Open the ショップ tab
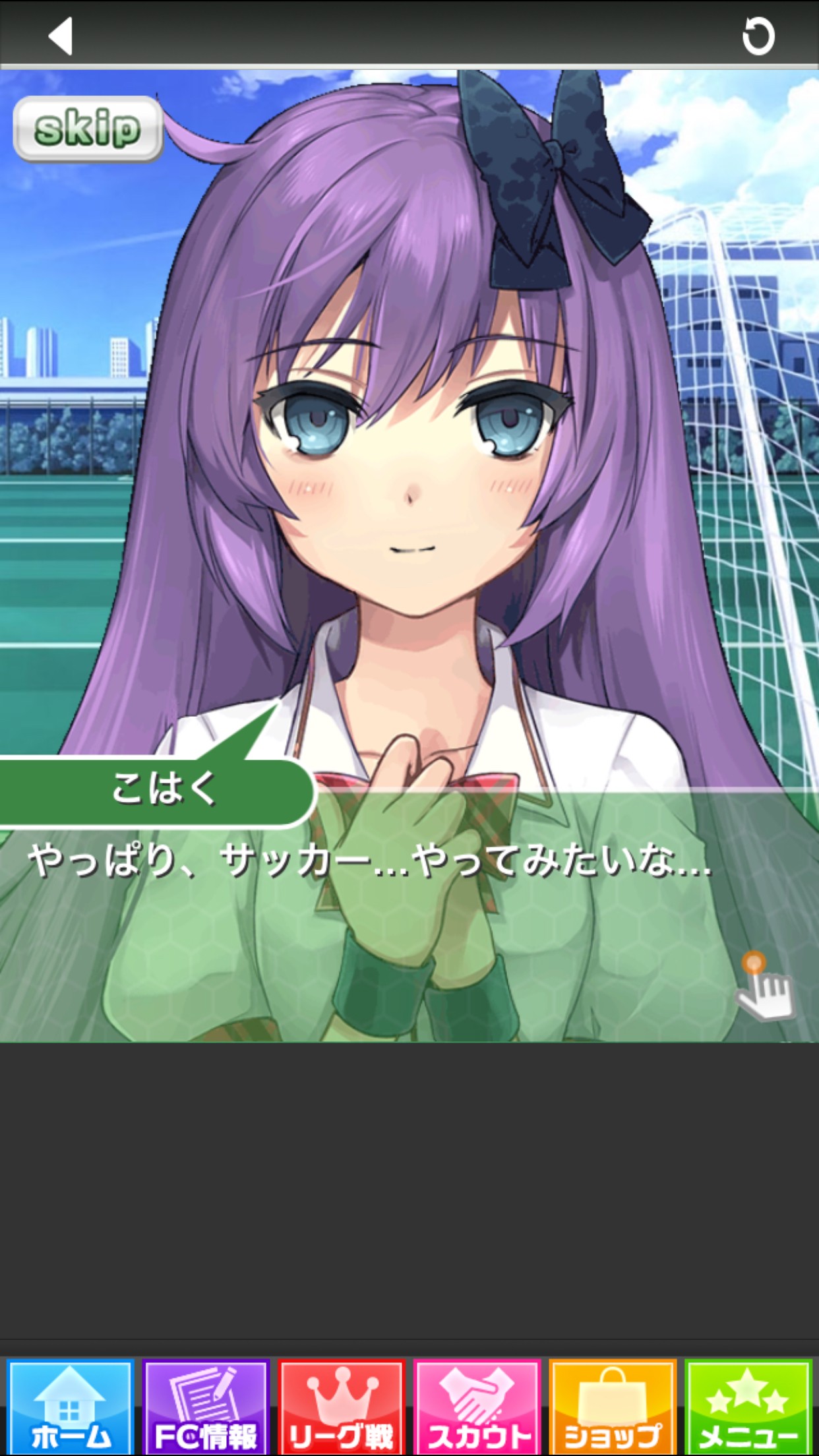This screenshot has width=819, height=1456. pyautogui.click(x=613, y=1406)
